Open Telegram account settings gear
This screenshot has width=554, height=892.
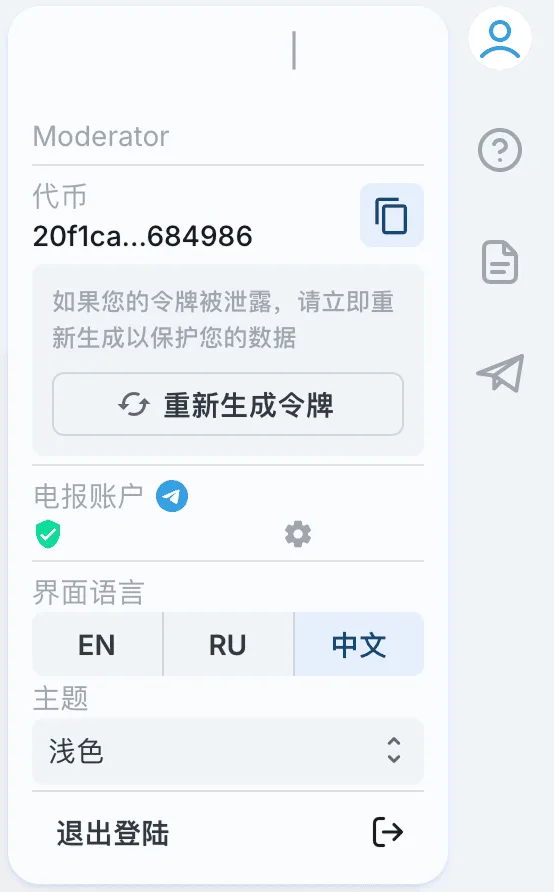click(298, 534)
